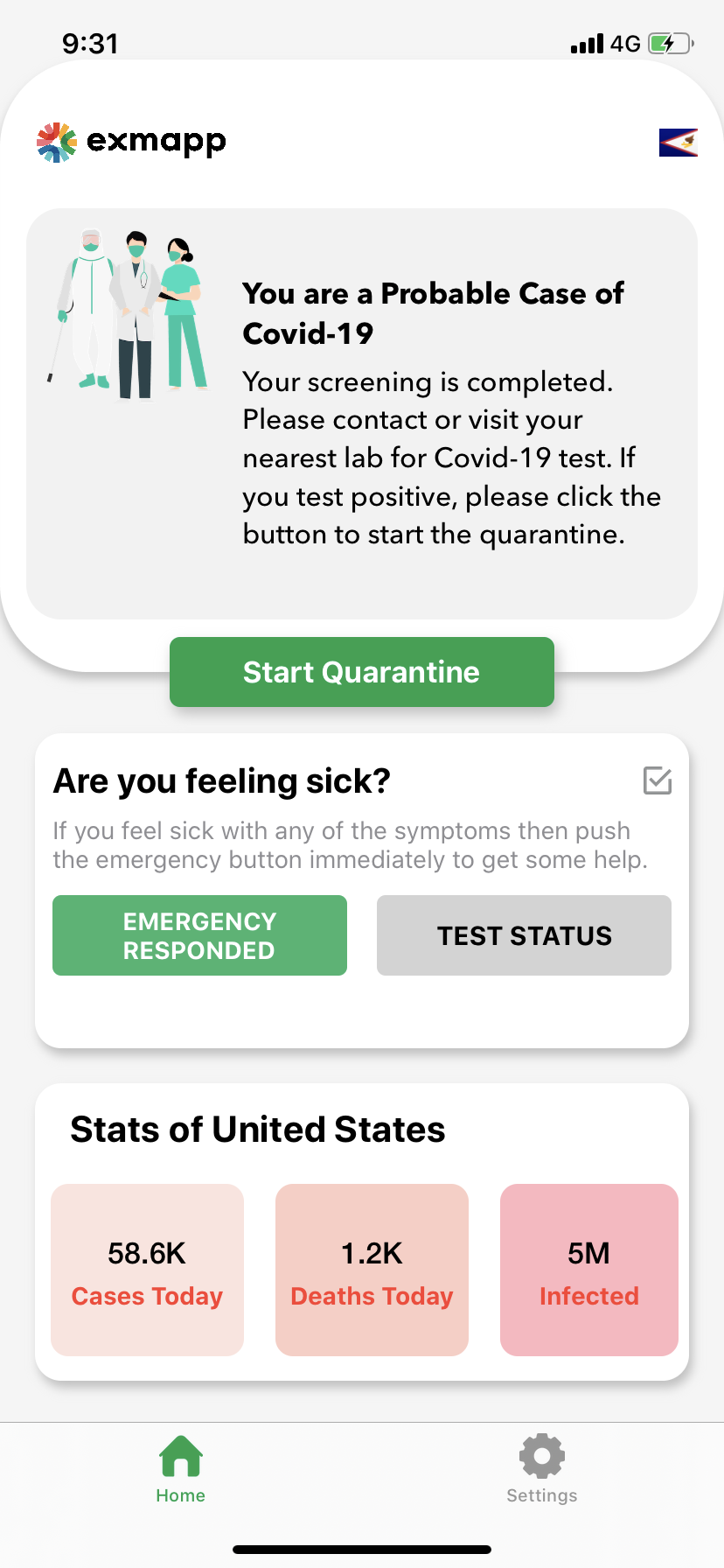Go to the Home tab
Image resolution: width=724 pixels, height=1568 pixels.
point(181,1469)
